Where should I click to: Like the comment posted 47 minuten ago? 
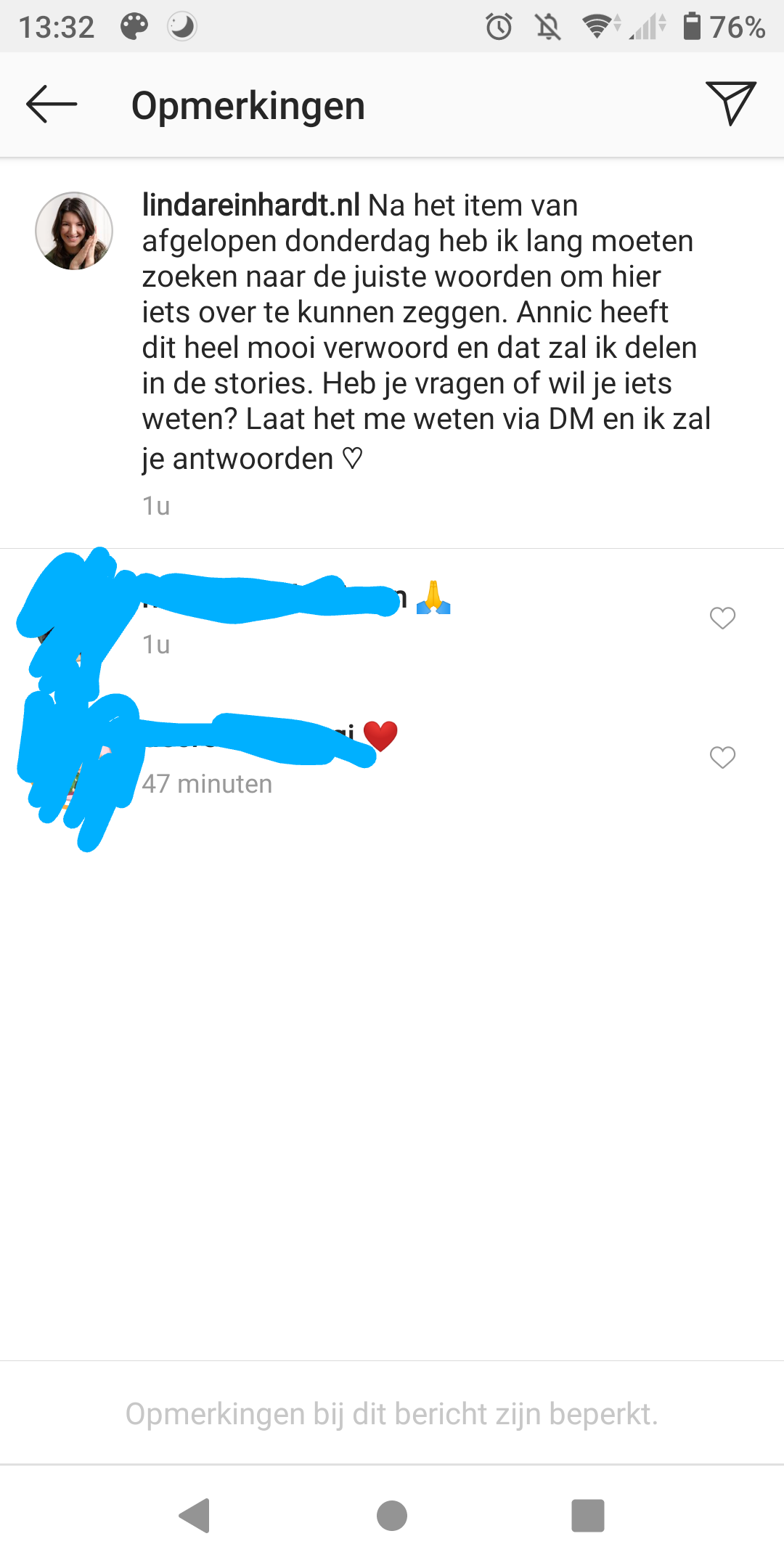click(x=722, y=757)
